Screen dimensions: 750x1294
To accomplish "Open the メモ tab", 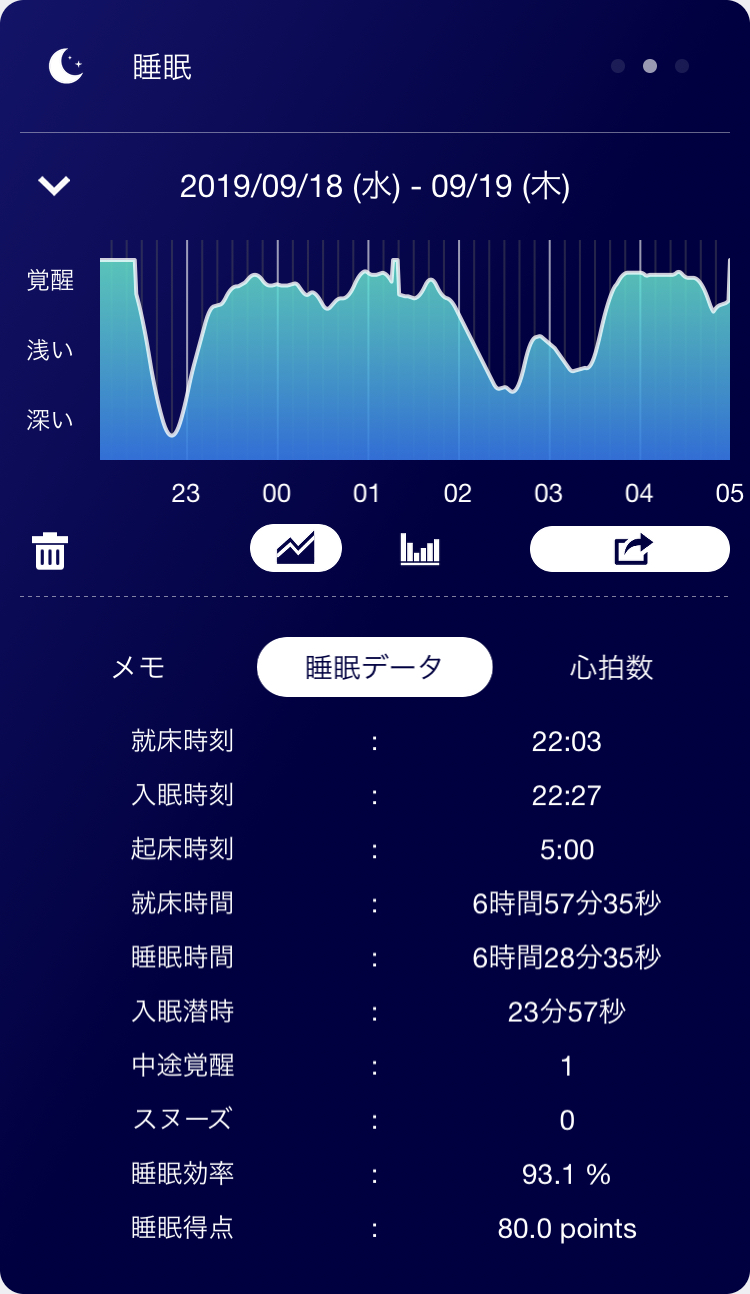I will point(138,667).
